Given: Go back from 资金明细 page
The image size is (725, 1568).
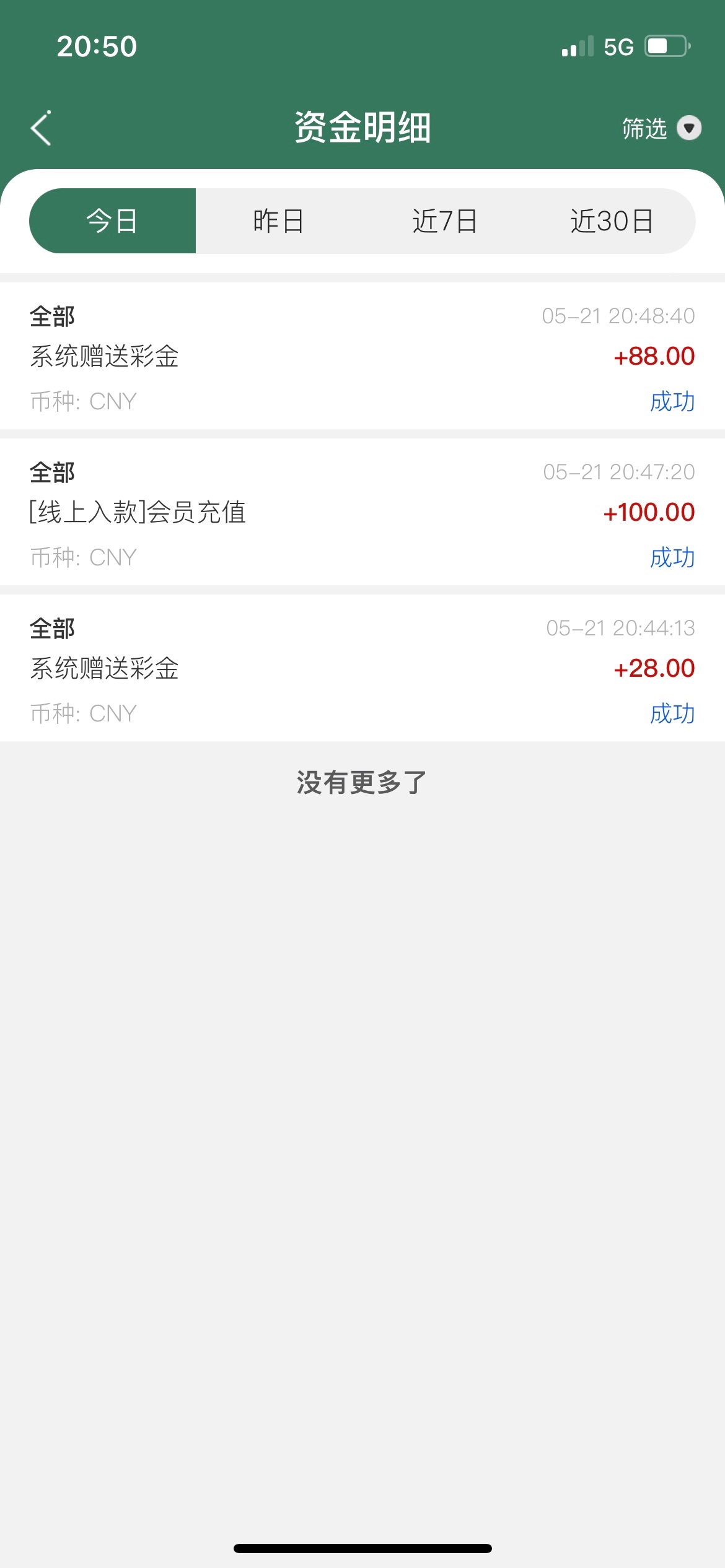Looking at the screenshot, I should pos(41,128).
